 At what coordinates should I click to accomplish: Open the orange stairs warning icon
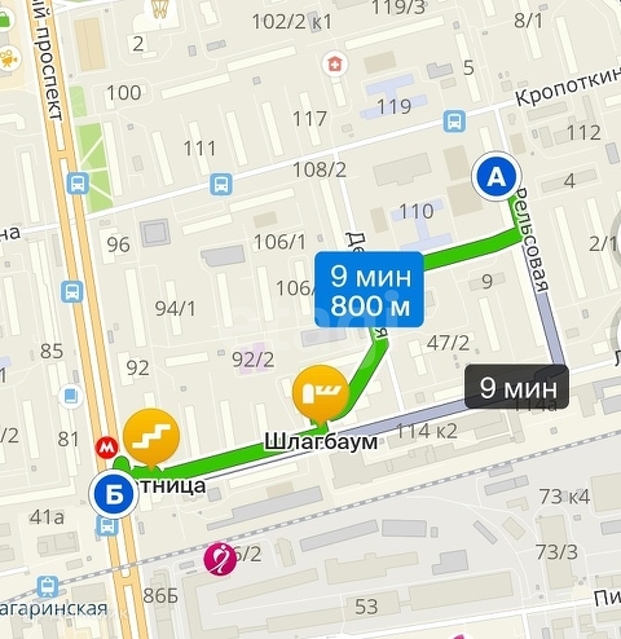click(151, 438)
